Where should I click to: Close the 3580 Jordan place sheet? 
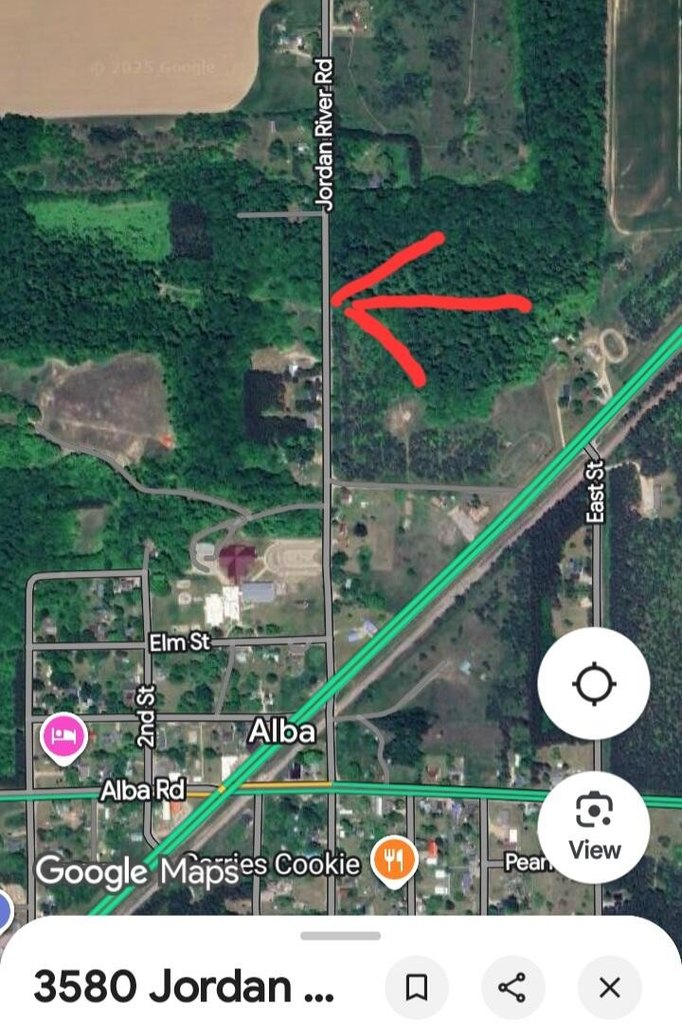point(609,988)
